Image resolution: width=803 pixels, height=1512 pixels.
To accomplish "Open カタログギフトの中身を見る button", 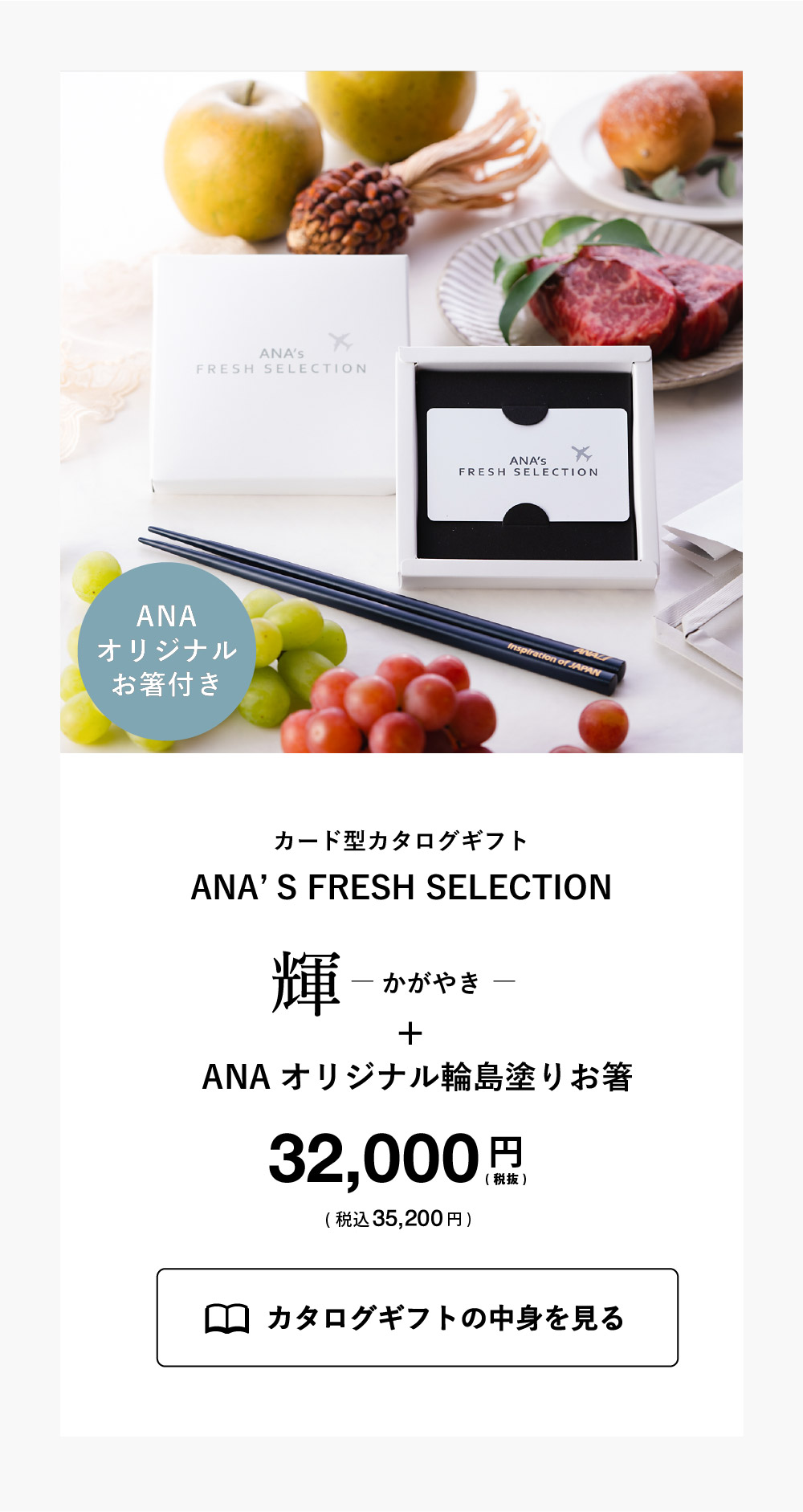I will pos(417,1318).
